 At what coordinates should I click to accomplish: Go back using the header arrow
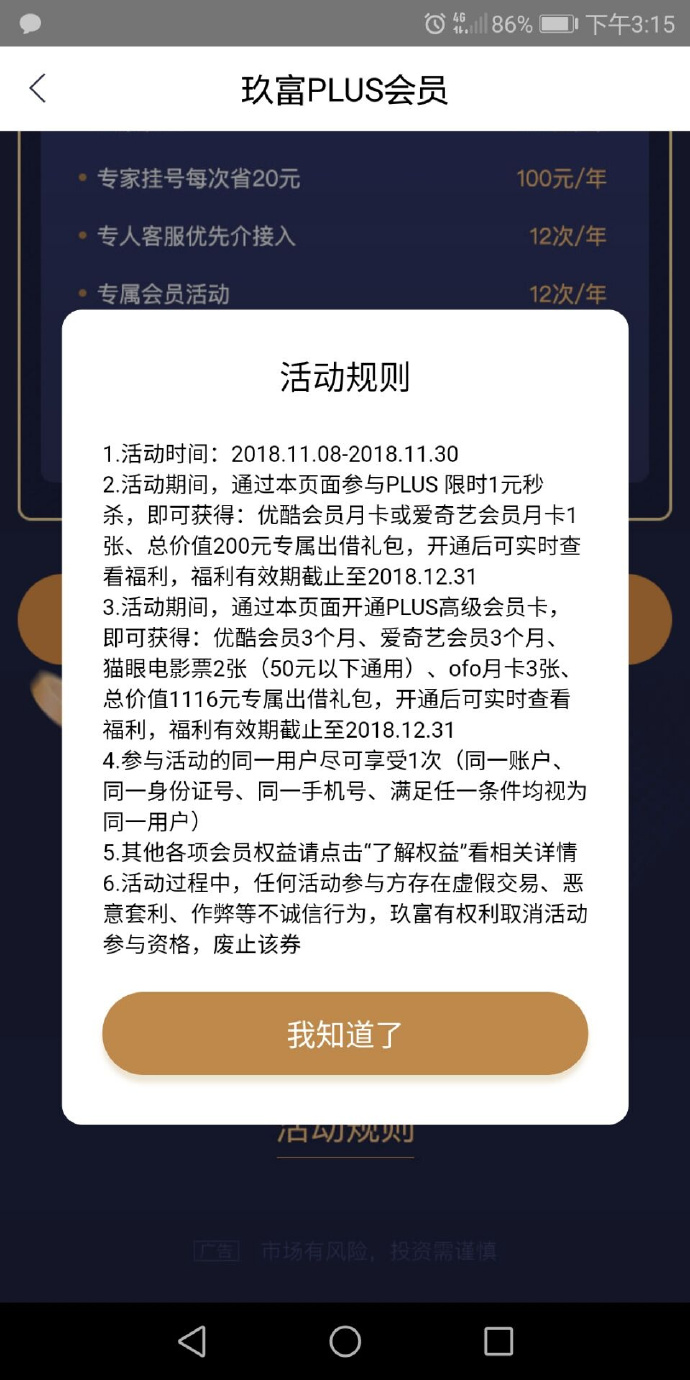(38, 89)
